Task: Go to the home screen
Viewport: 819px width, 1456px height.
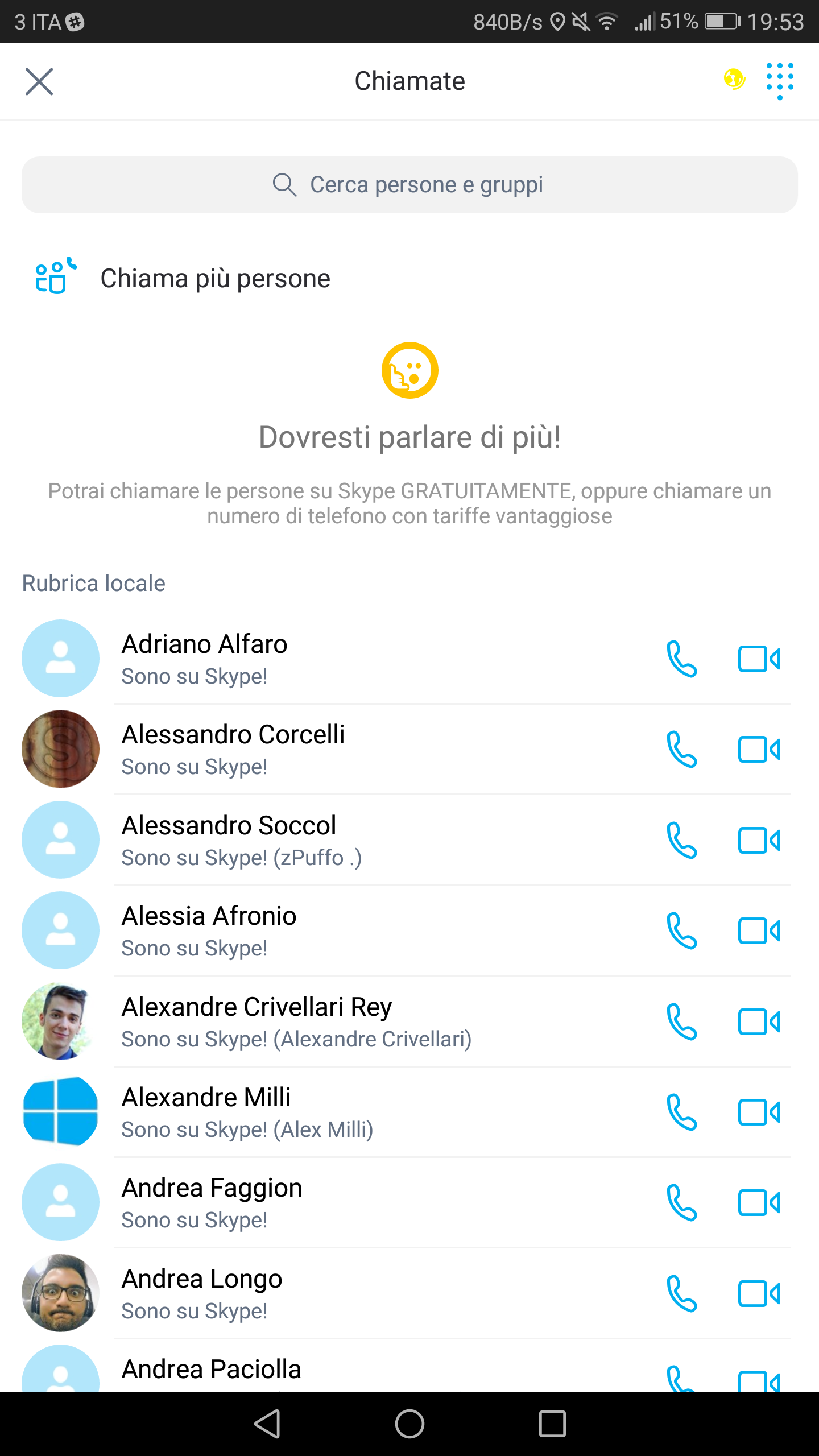Action: [x=409, y=1424]
